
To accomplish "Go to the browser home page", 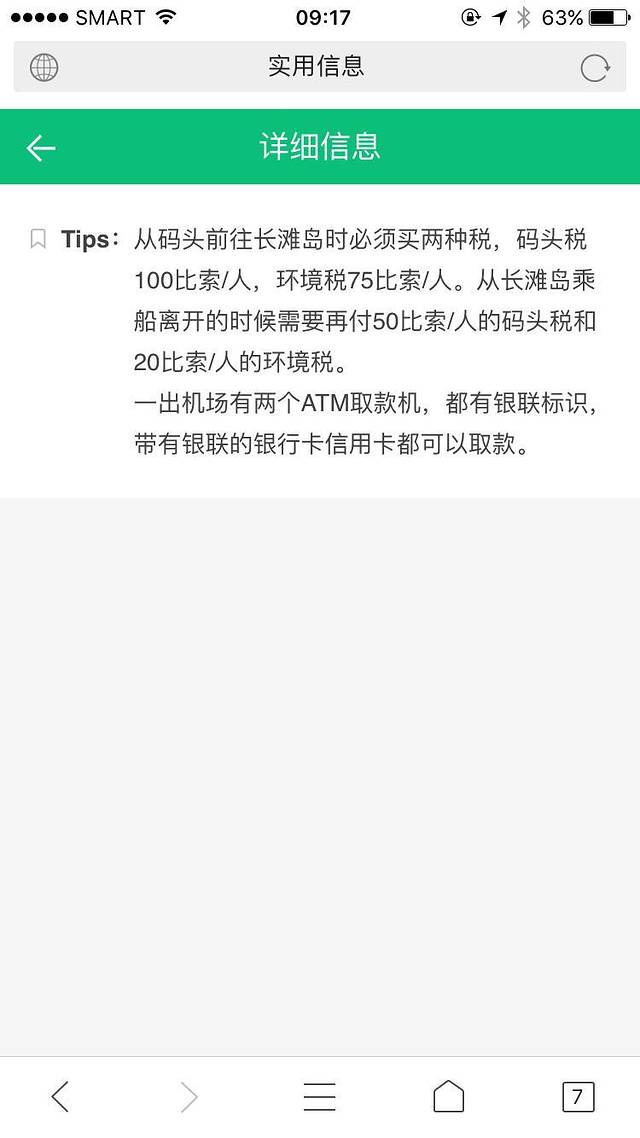I will tap(448, 1096).
